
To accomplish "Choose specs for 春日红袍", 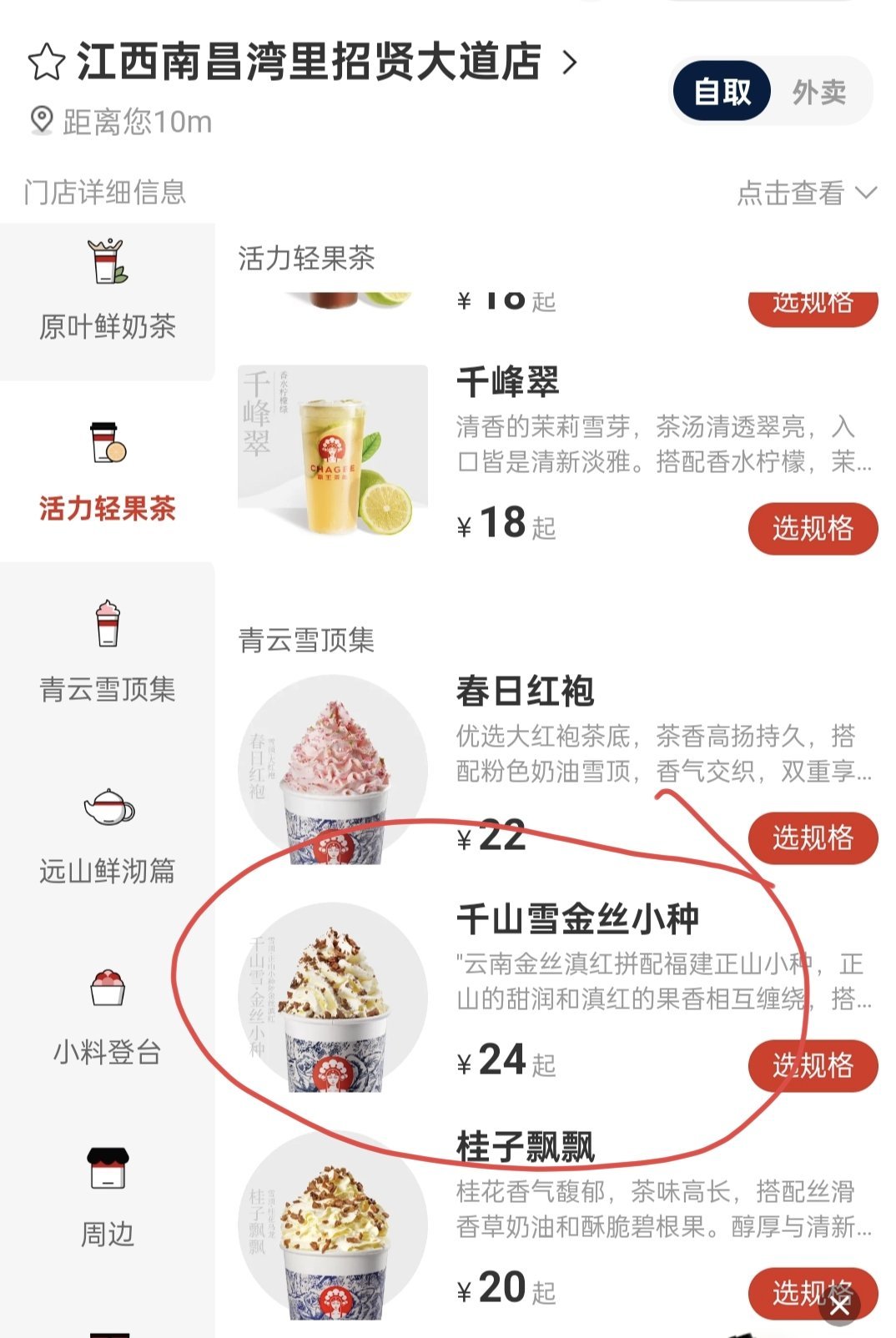I will 813,837.
